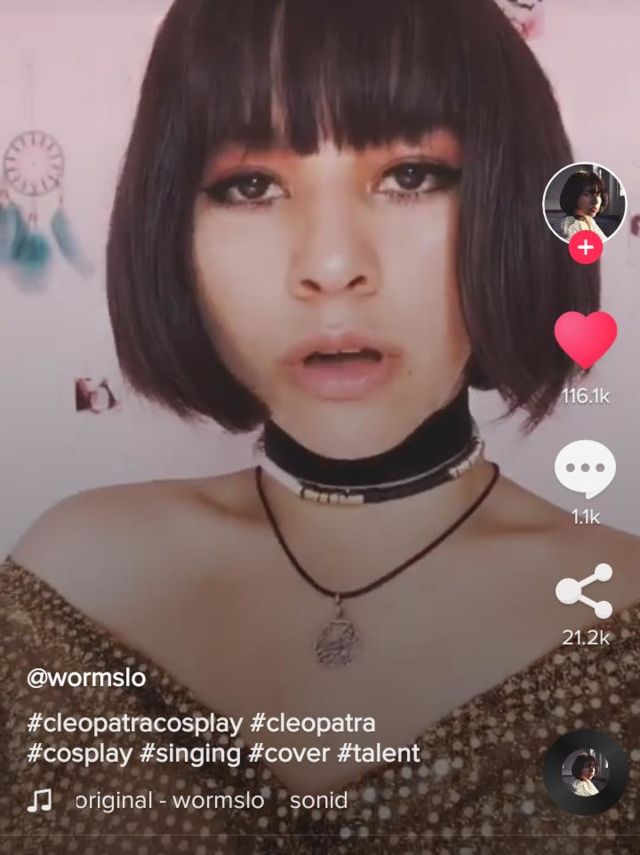Open the #talent hashtag
Viewport: 640px width, 855px height.
pos(380,753)
